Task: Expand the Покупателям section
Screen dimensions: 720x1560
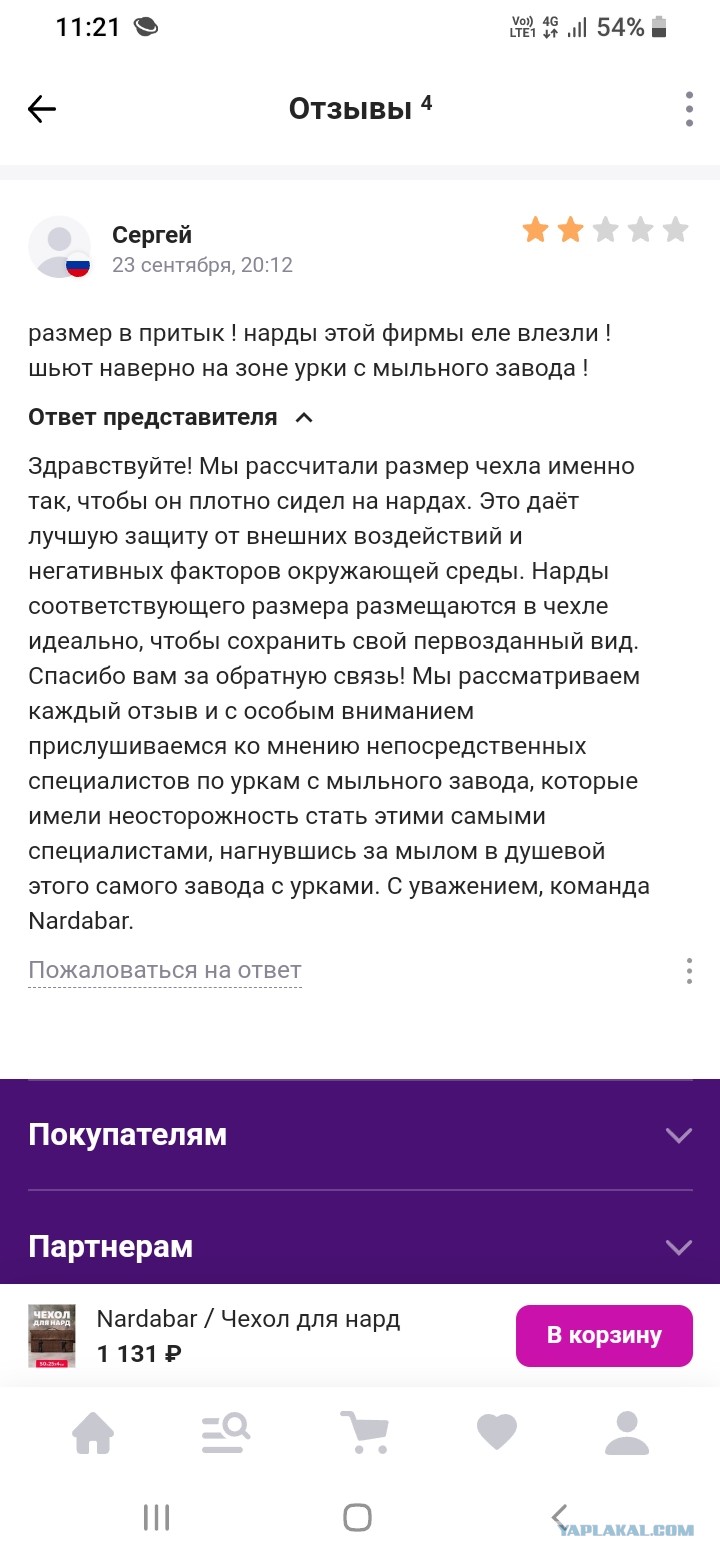Action: tap(360, 1135)
